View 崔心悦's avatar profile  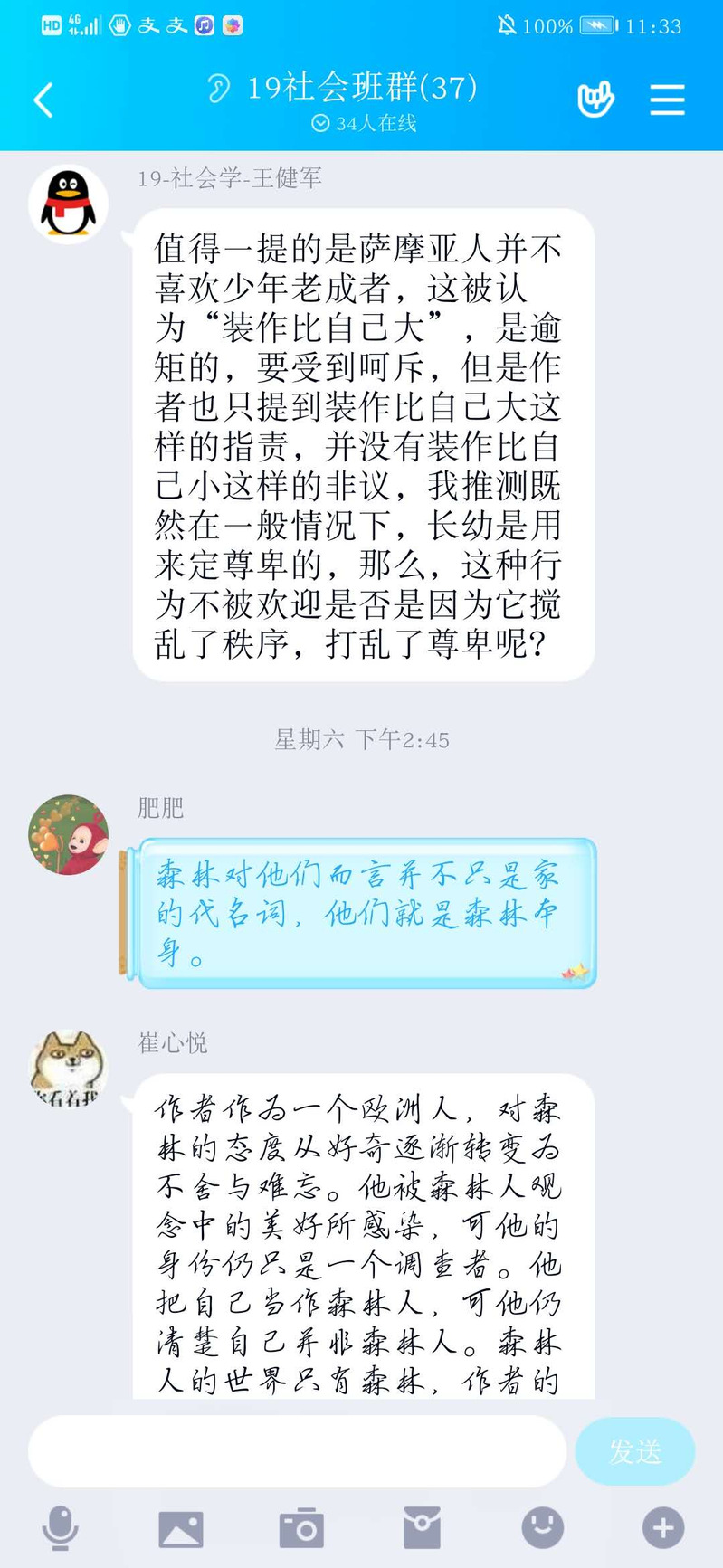68,1070
